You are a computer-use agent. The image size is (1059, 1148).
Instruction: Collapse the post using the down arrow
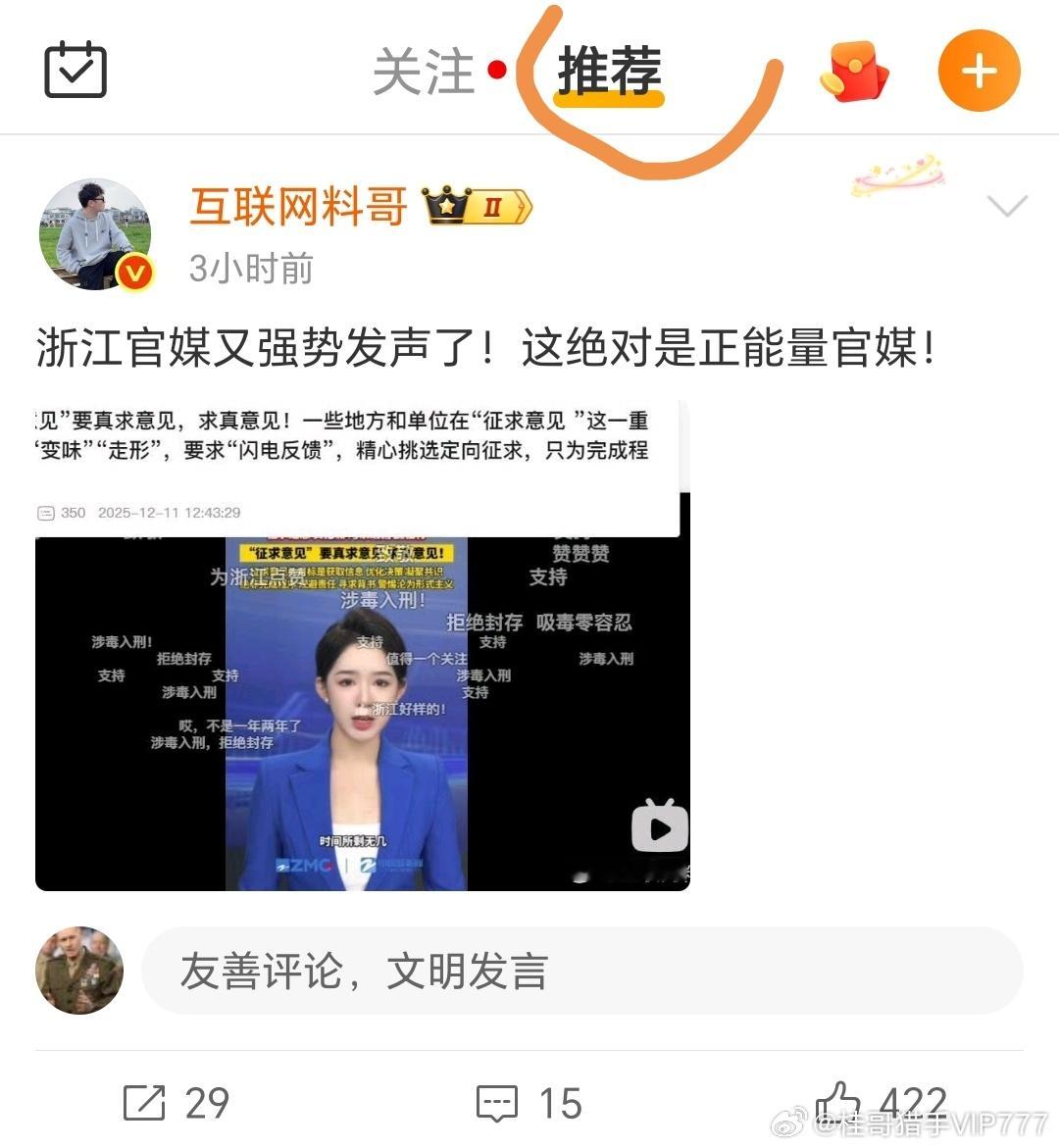click(x=1006, y=208)
